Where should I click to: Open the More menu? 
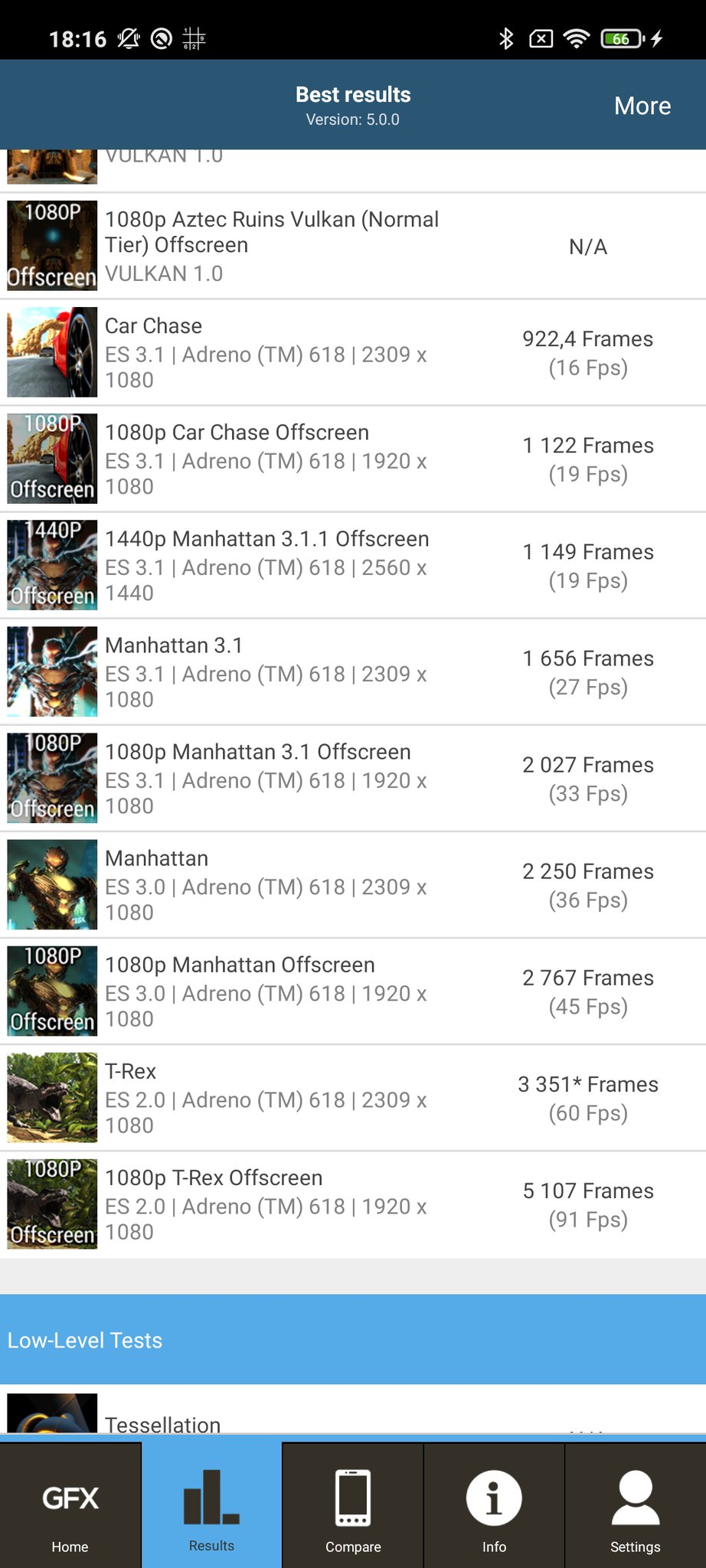coord(642,106)
